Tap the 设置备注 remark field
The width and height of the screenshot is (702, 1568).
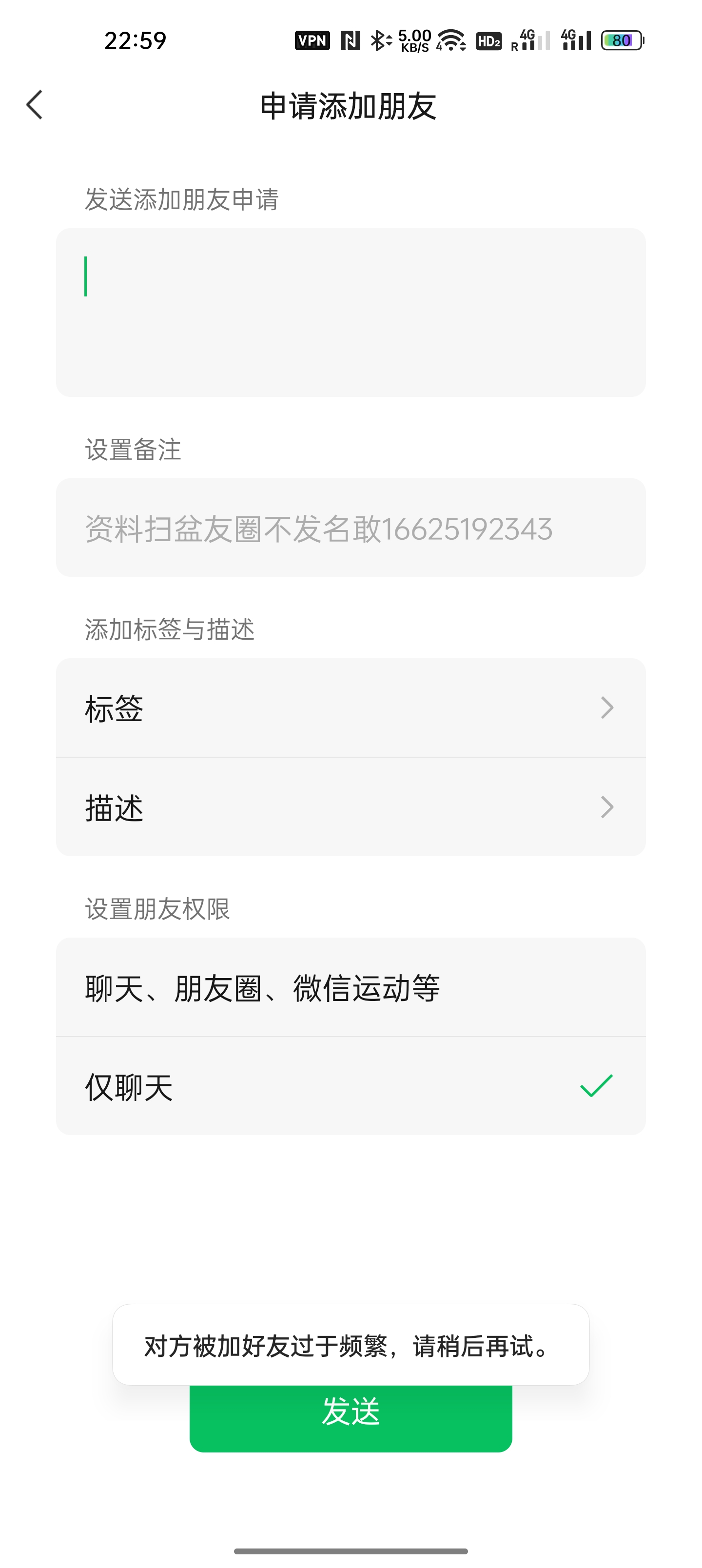click(x=351, y=528)
